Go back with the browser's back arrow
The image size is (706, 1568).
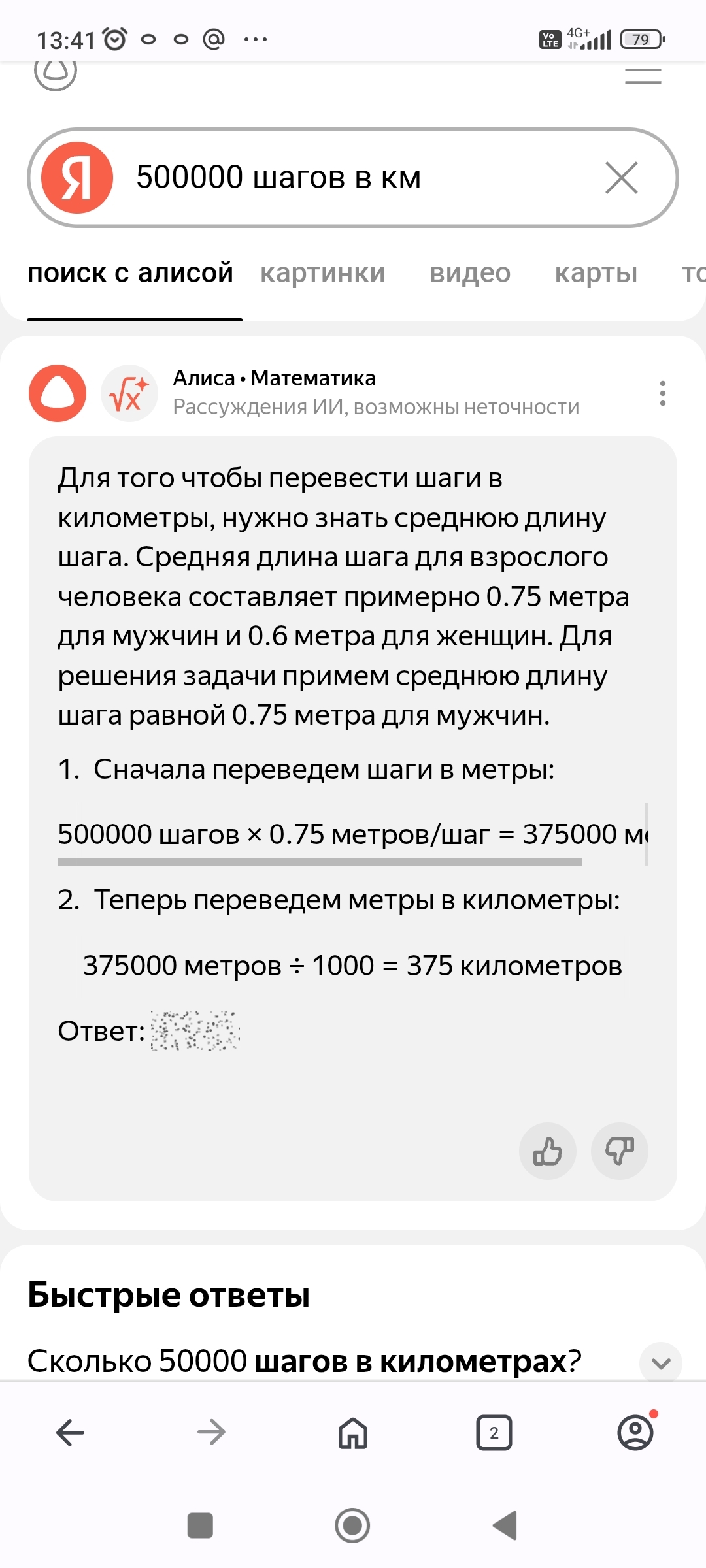pos(70,1433)
